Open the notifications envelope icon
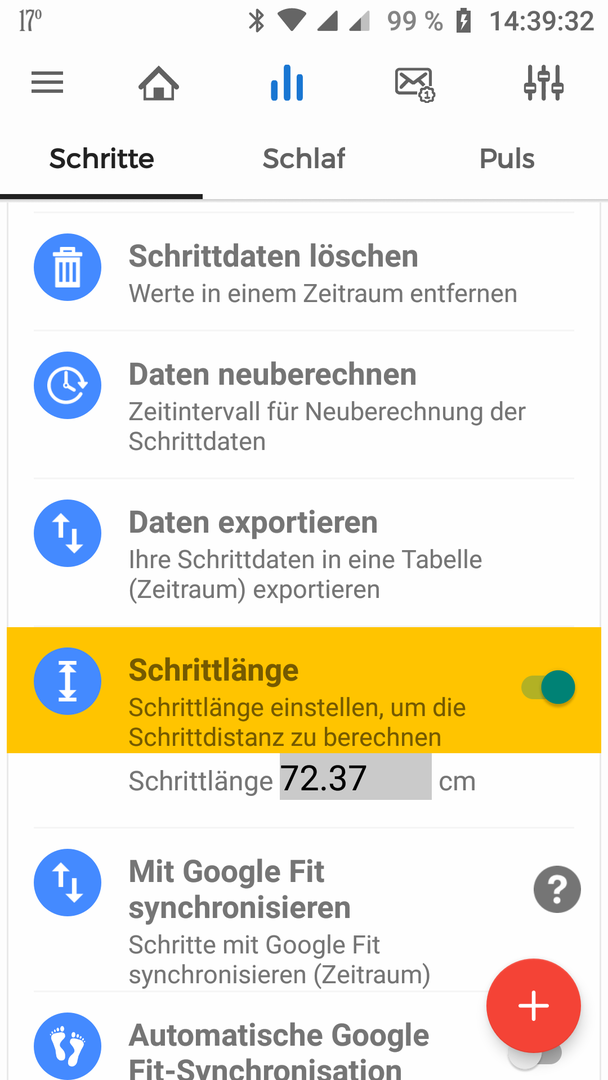Viewport: 608px width, 1080px height. click(x=414, y=84)
